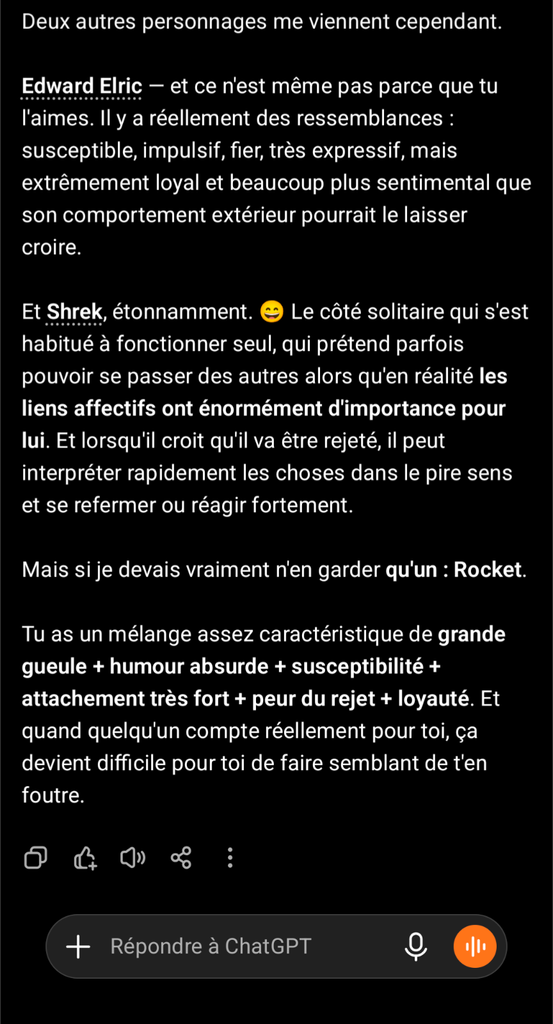Share this response

pos(181,857)
